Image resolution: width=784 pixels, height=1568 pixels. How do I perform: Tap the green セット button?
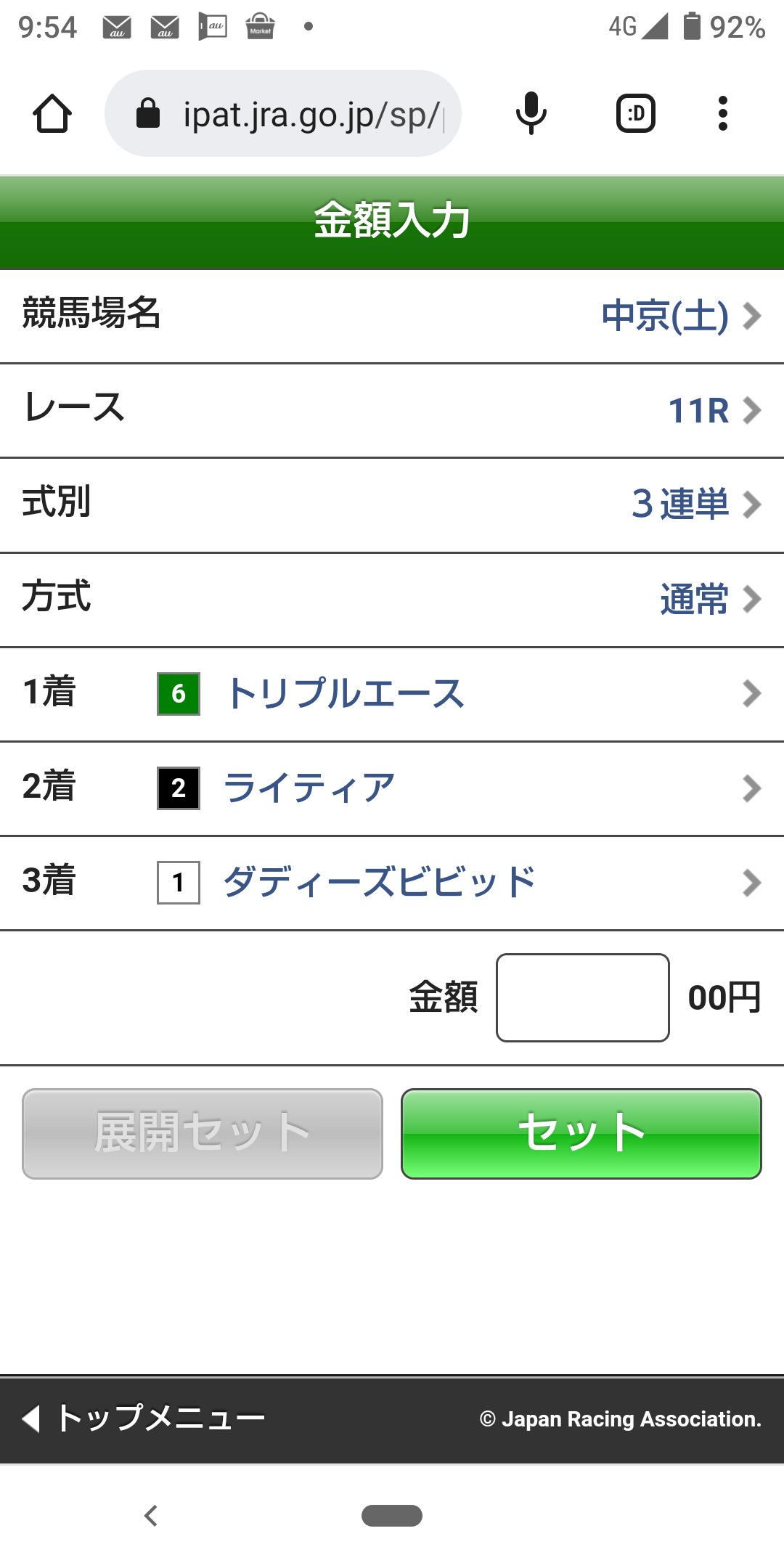click(581, 1133)
